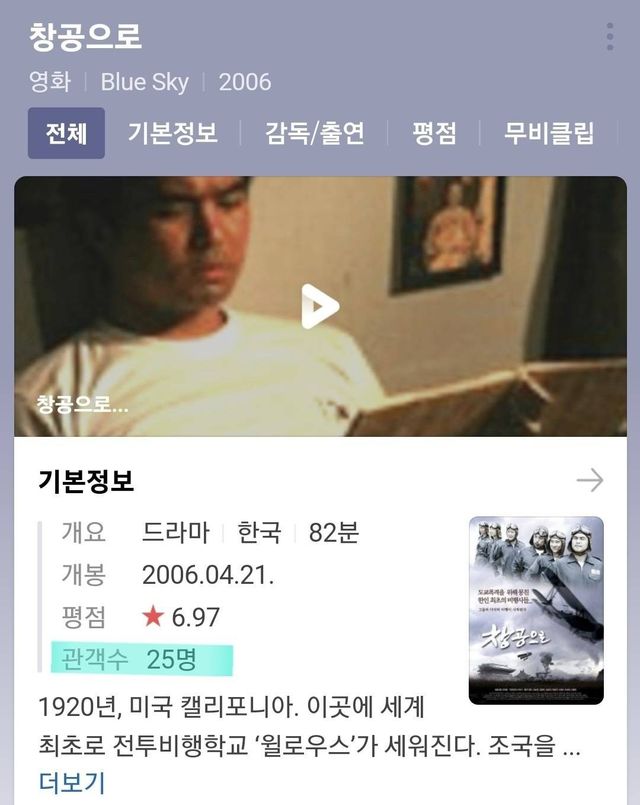Switch to the 감독/출연 tab
This screenshot has height=805, width=640.
click(314, 133)
